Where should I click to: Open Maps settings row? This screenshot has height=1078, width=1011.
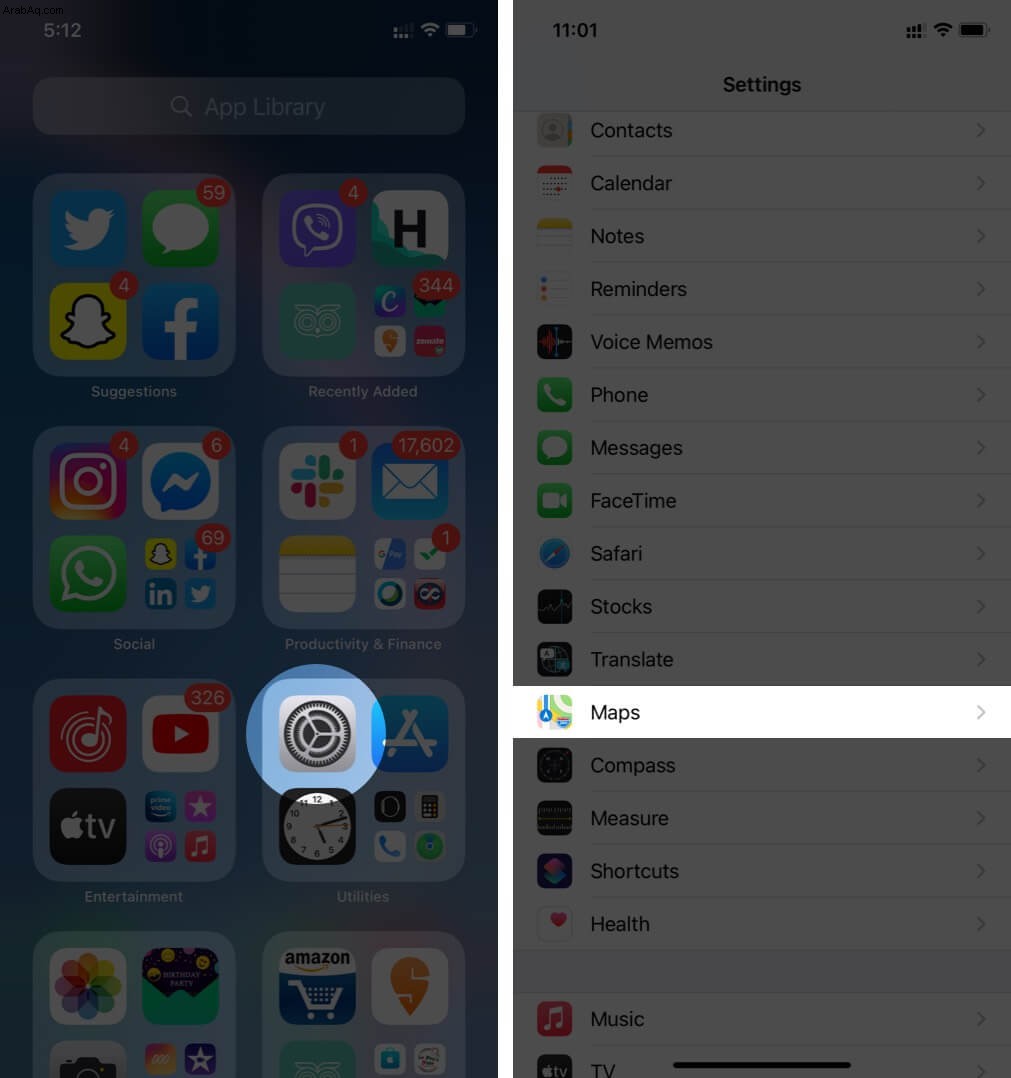coord(761,712)
